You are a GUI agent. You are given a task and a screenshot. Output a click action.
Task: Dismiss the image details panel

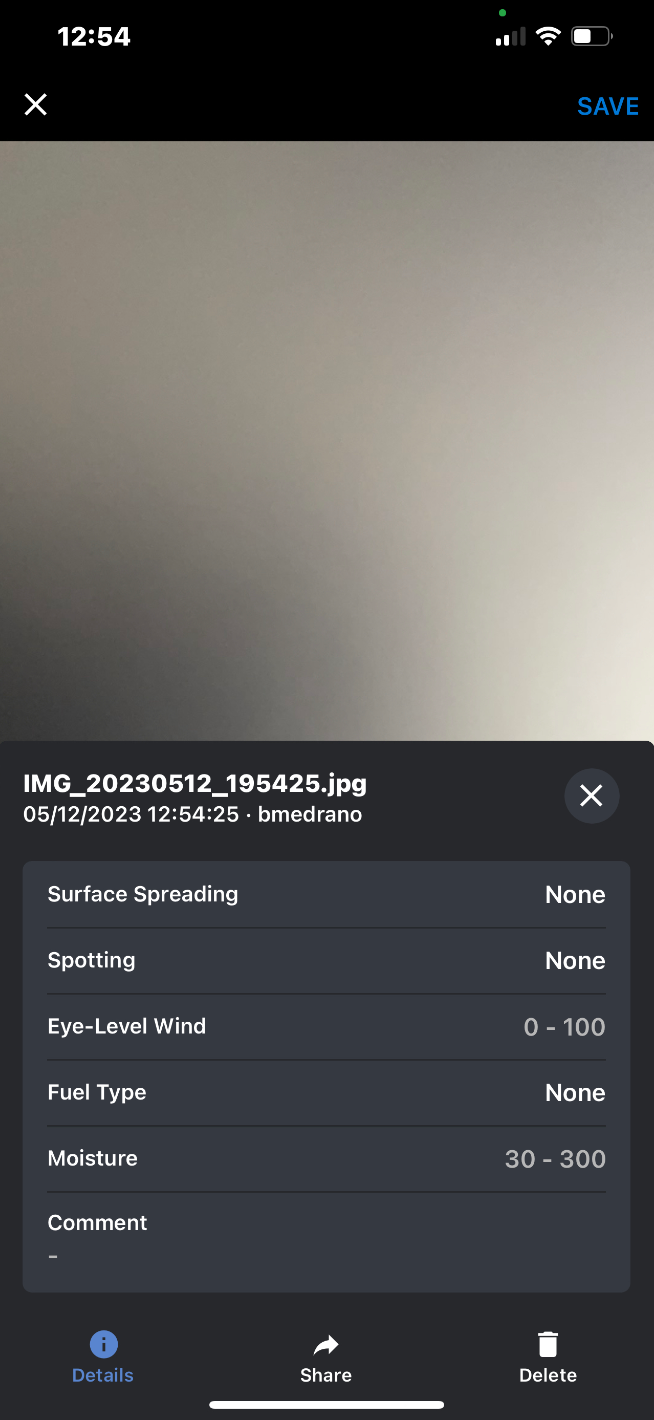click(x=591, y=796)
